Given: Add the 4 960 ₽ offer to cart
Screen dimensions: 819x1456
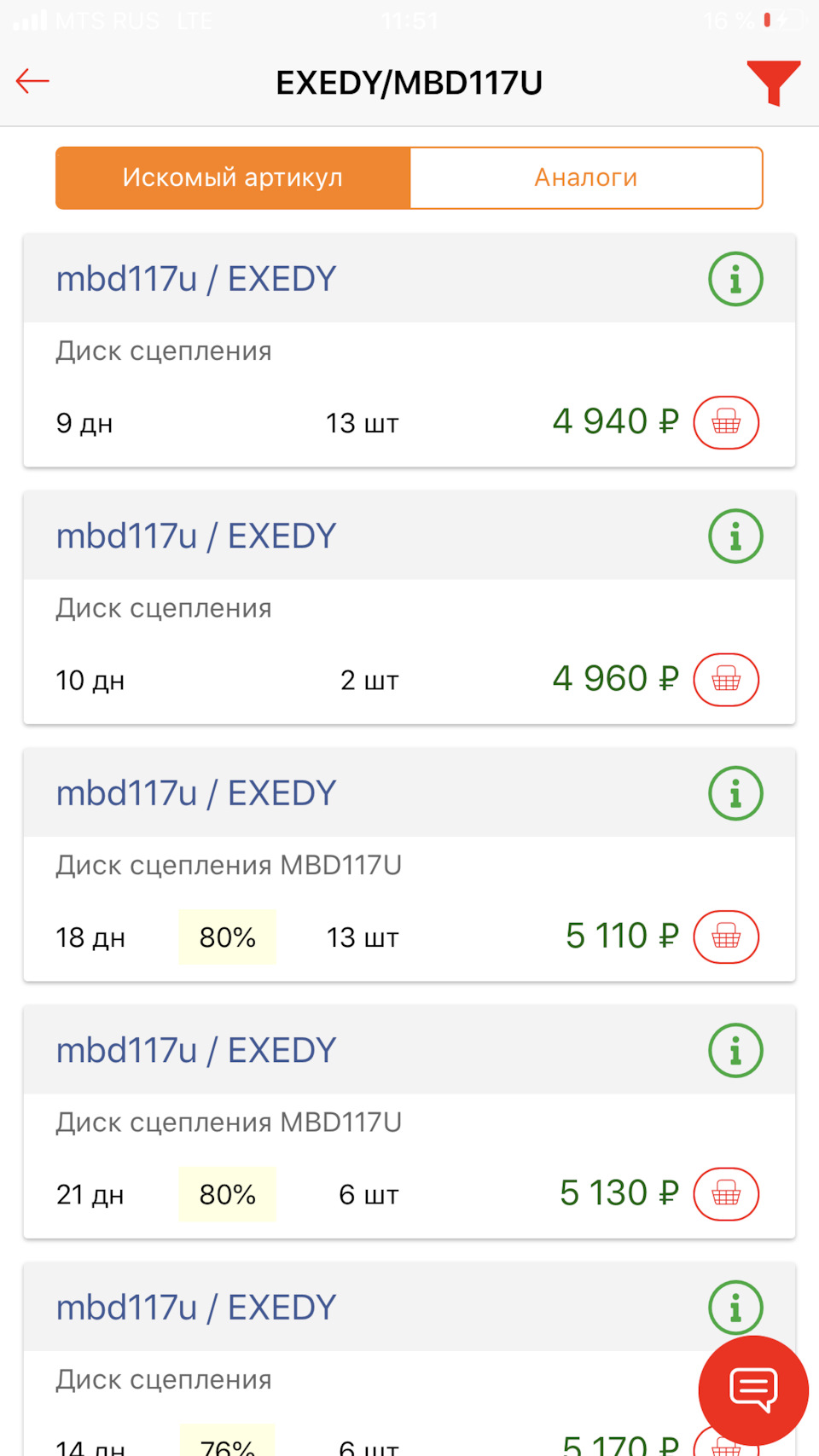Looking at the screenshot, I should pos(724,680).
